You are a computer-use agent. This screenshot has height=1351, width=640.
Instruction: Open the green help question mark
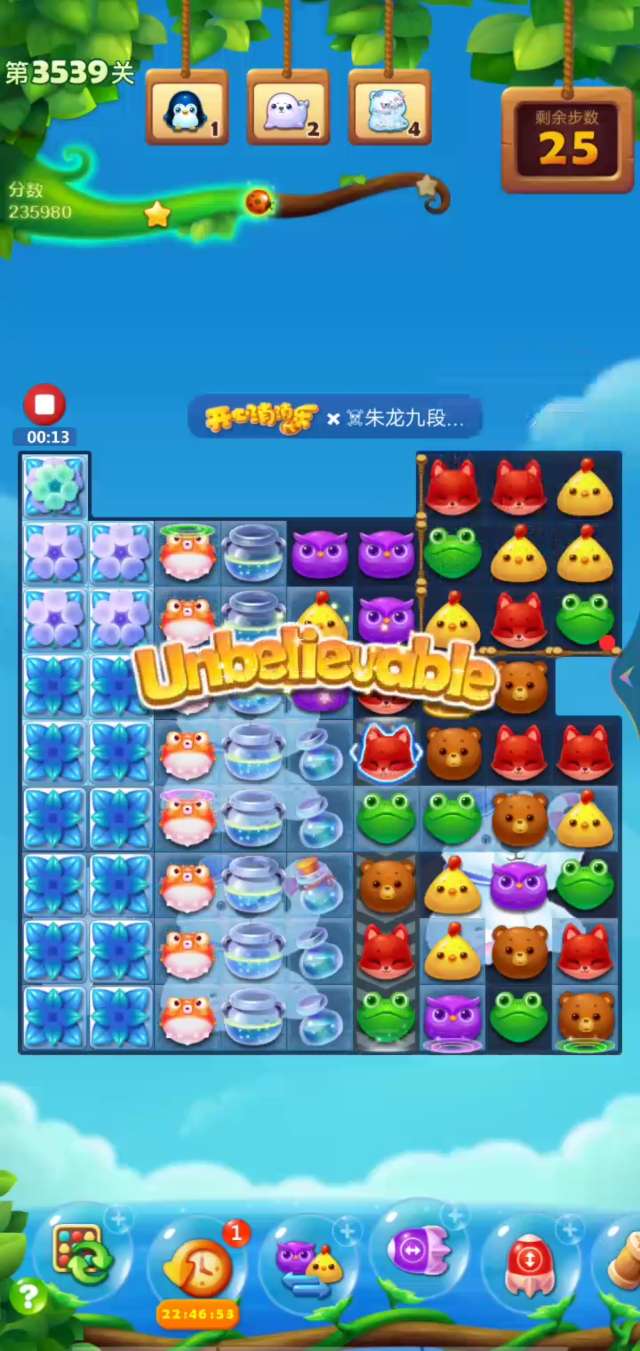point(28,1296)
